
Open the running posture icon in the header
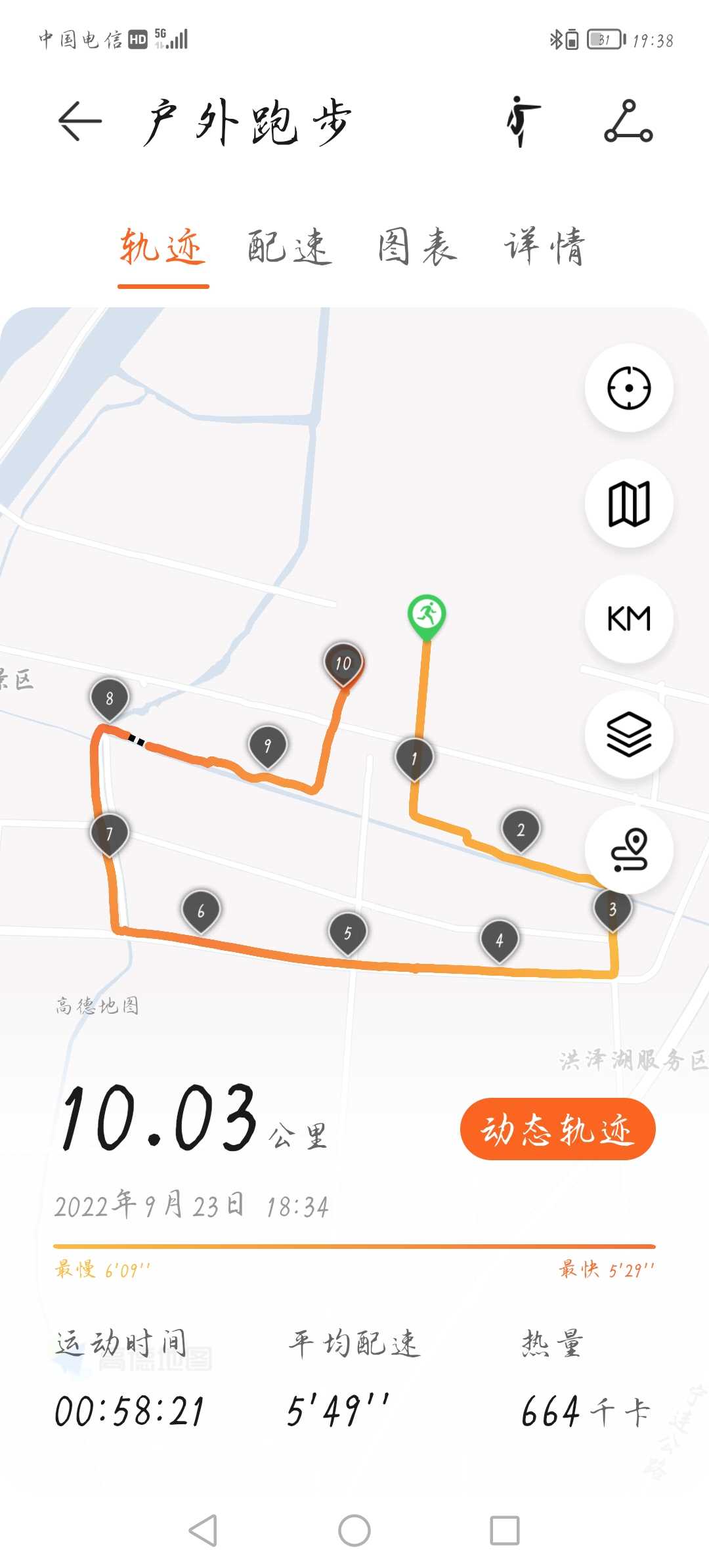pyautogui.click(x=523, y=121)
